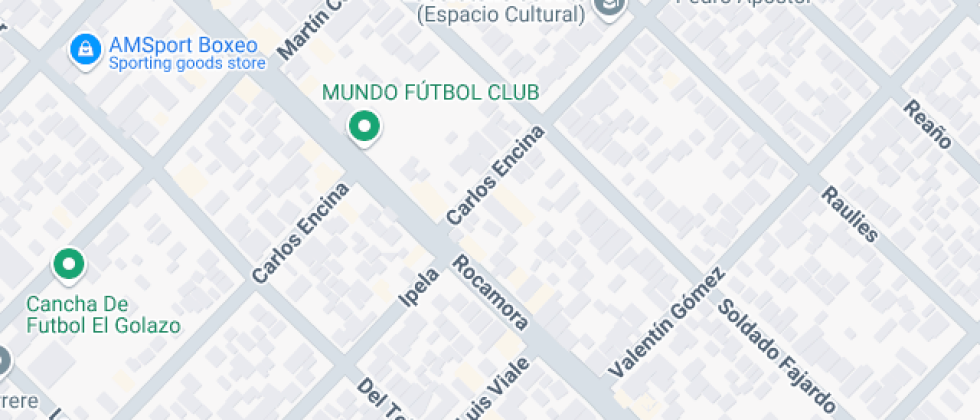The height and width of the screenshot is (420, 980).
Task: Open Cancha De Futbol El Golazo pin
Action: coord(68,264)
